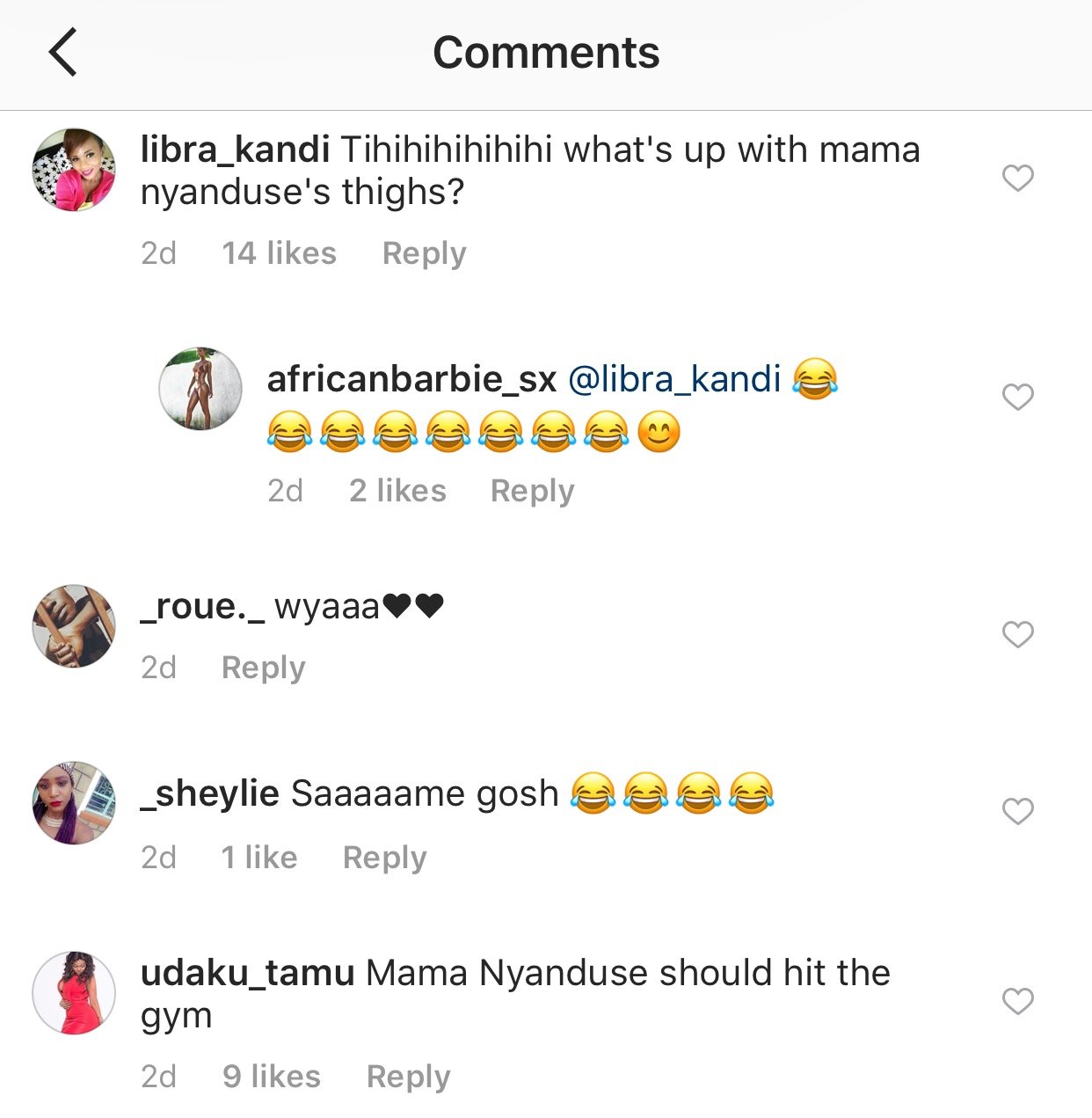View africanbarbie_sx's profile avatar

click(x=200, y=388)
